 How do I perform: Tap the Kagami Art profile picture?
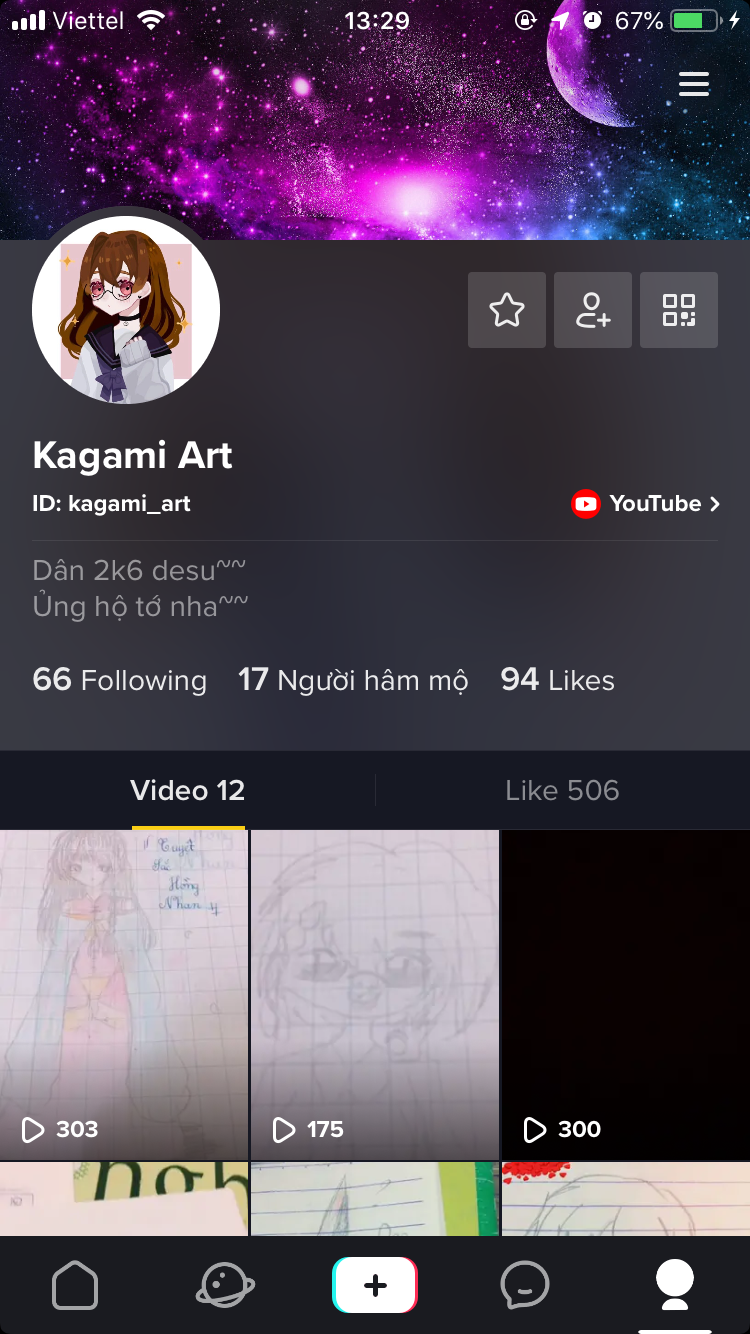pyautogui.click(x=126, y=310)
